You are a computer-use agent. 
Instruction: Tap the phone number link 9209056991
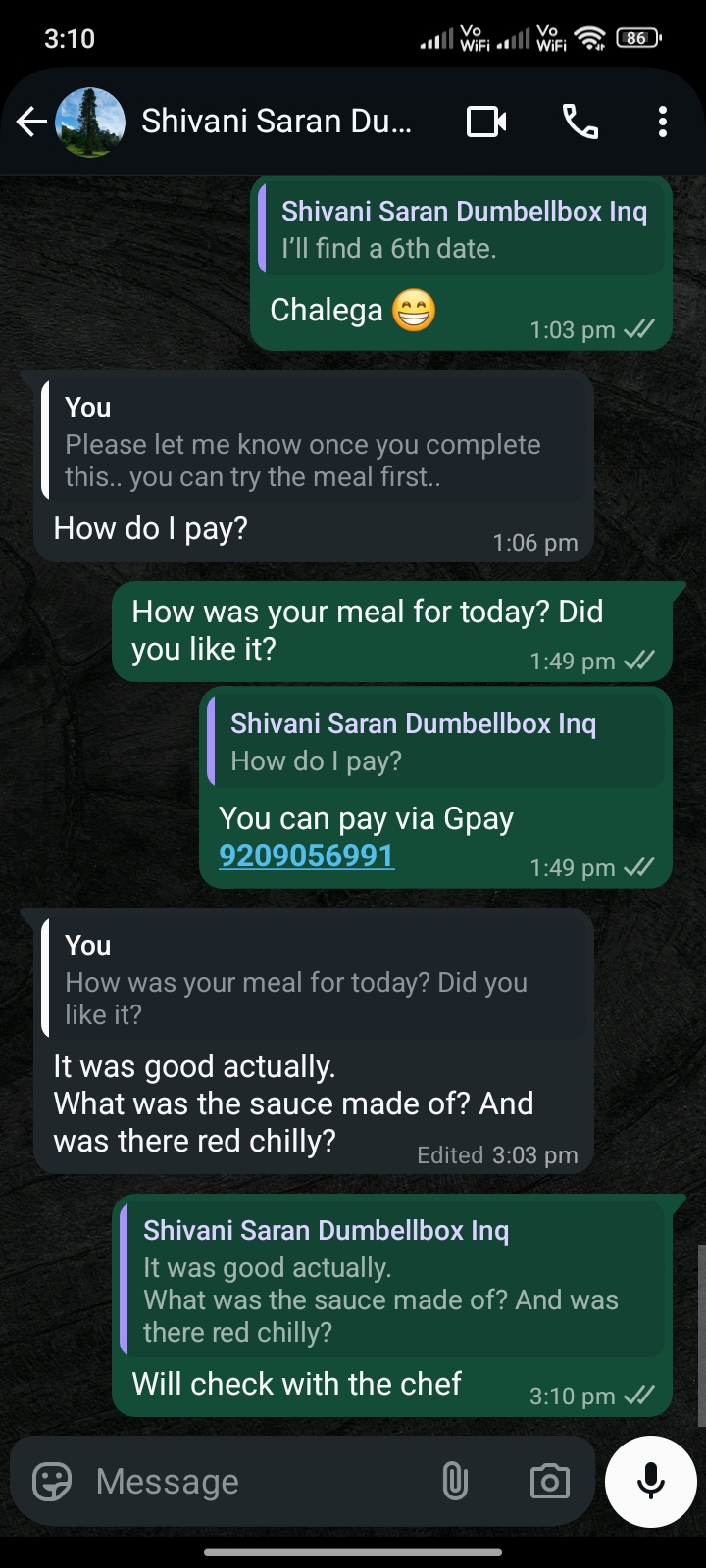click(306, 856)
